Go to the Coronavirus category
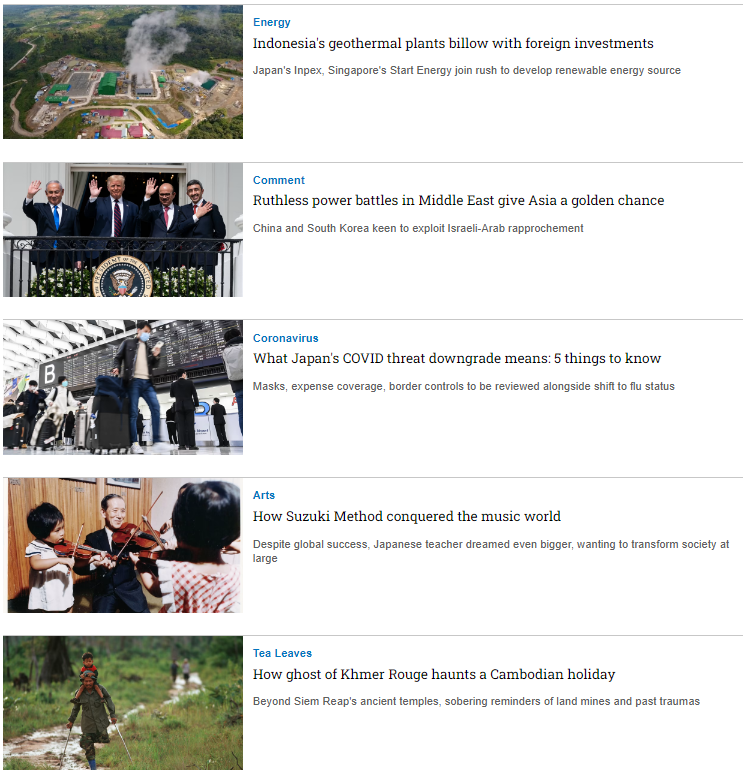 [x=285, y=338]
